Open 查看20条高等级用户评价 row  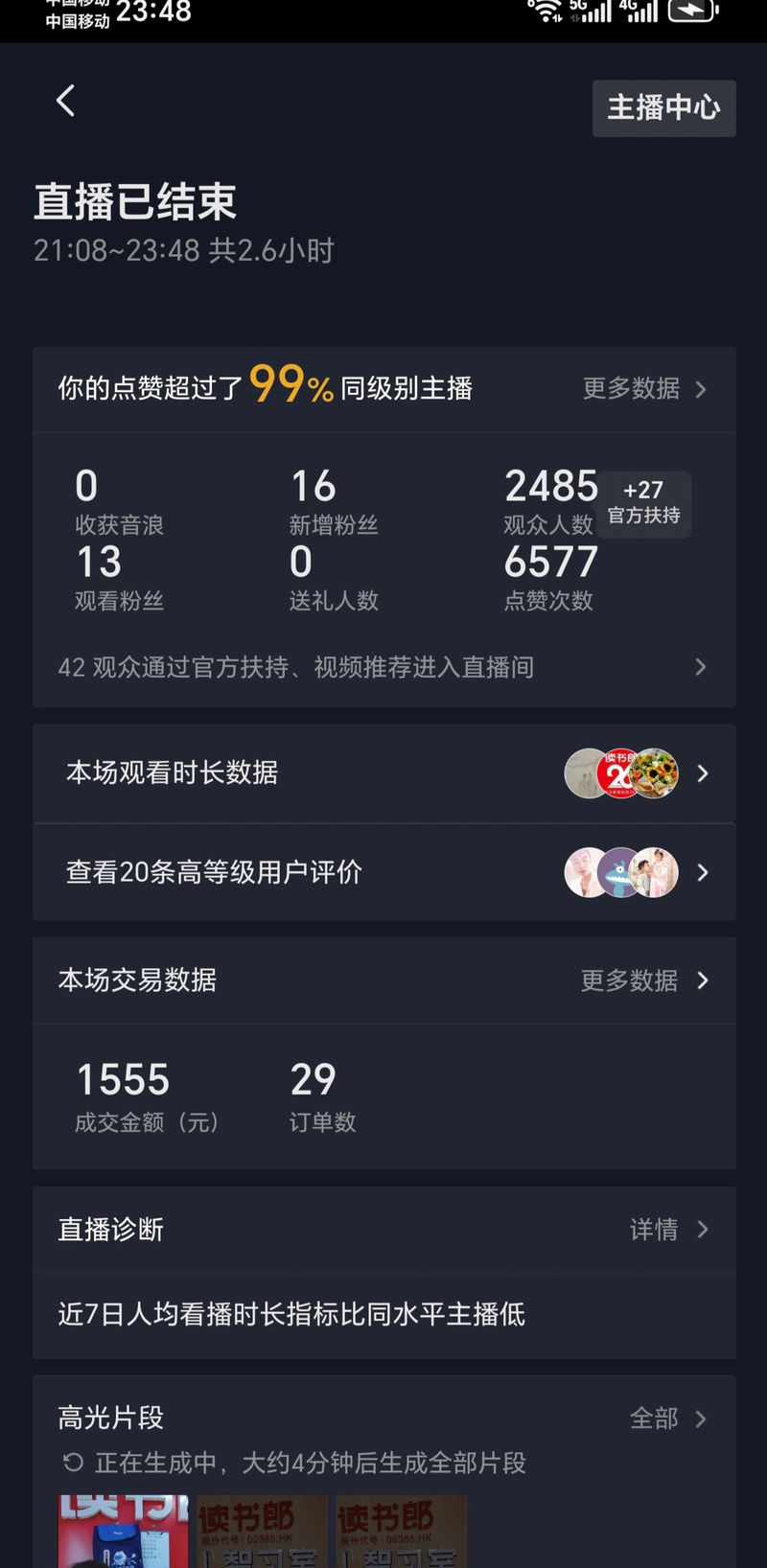click(383, 872)
